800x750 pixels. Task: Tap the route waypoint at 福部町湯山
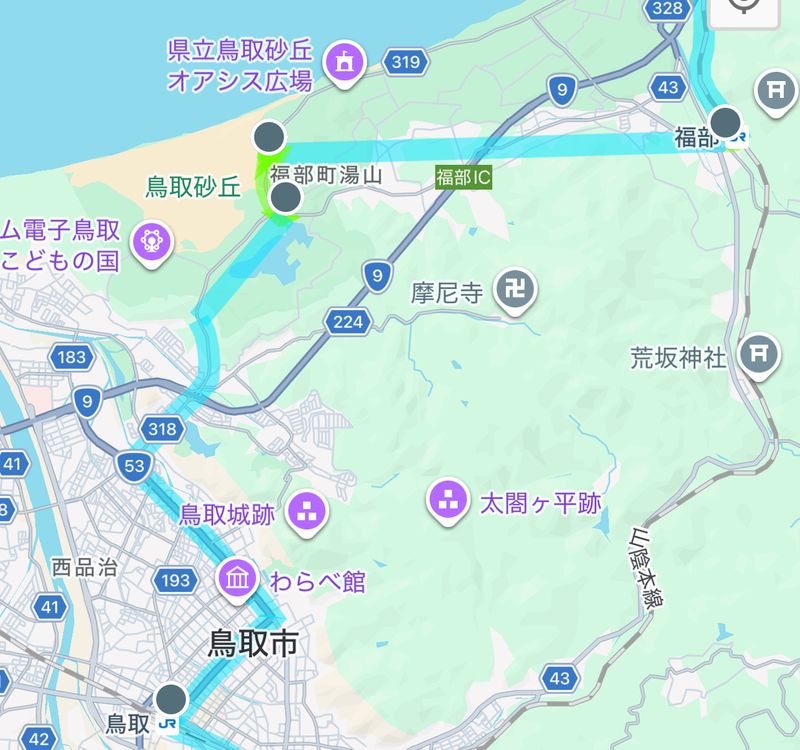pyautogui.click(x=286, y=197)
